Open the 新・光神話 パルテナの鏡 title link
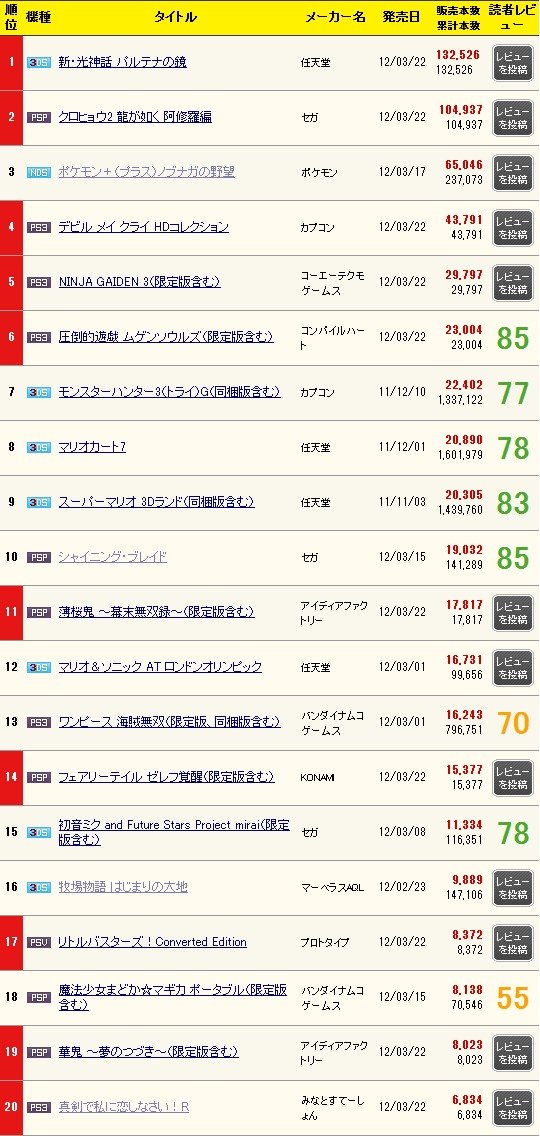This screenshot has height=1136, width=540. click(122, 62)
